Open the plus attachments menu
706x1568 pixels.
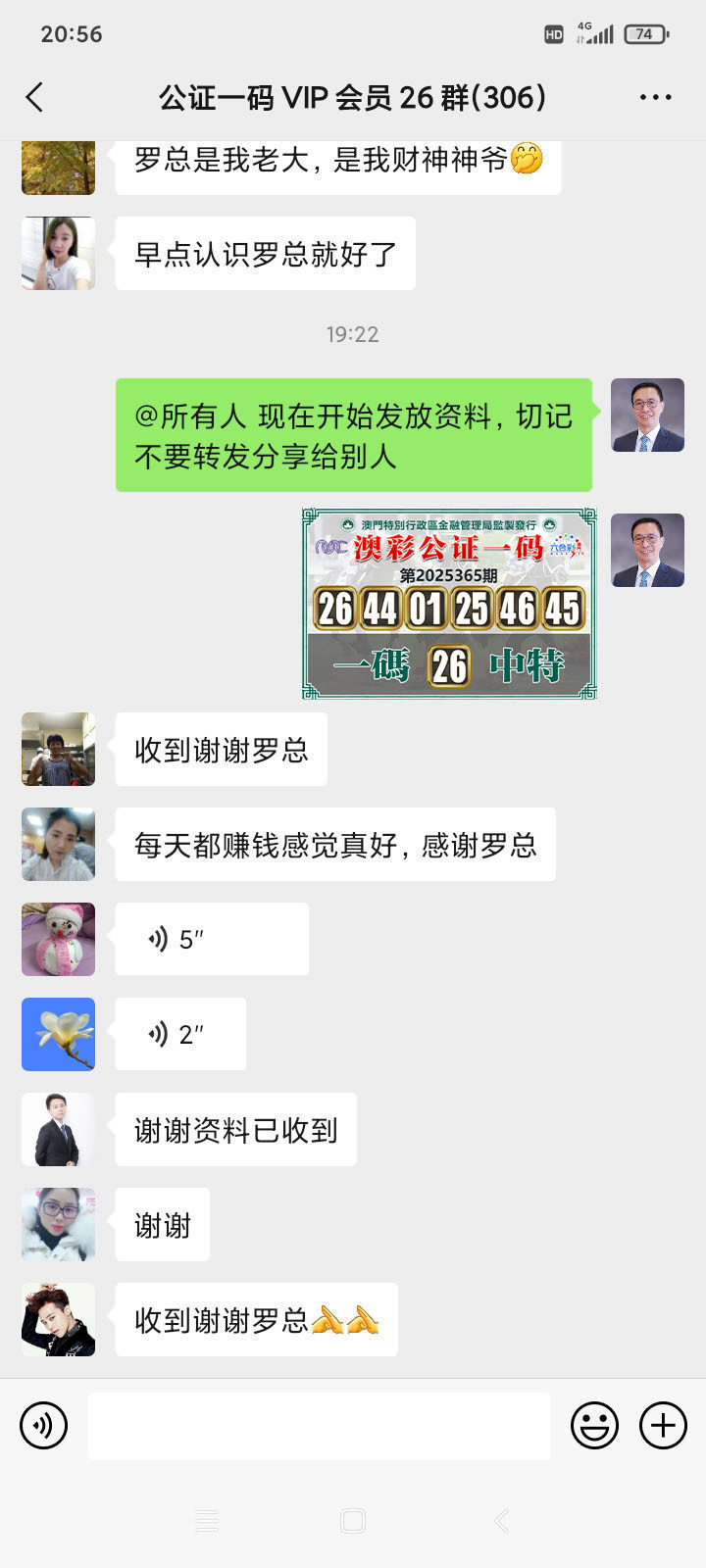pos(663,1425)
